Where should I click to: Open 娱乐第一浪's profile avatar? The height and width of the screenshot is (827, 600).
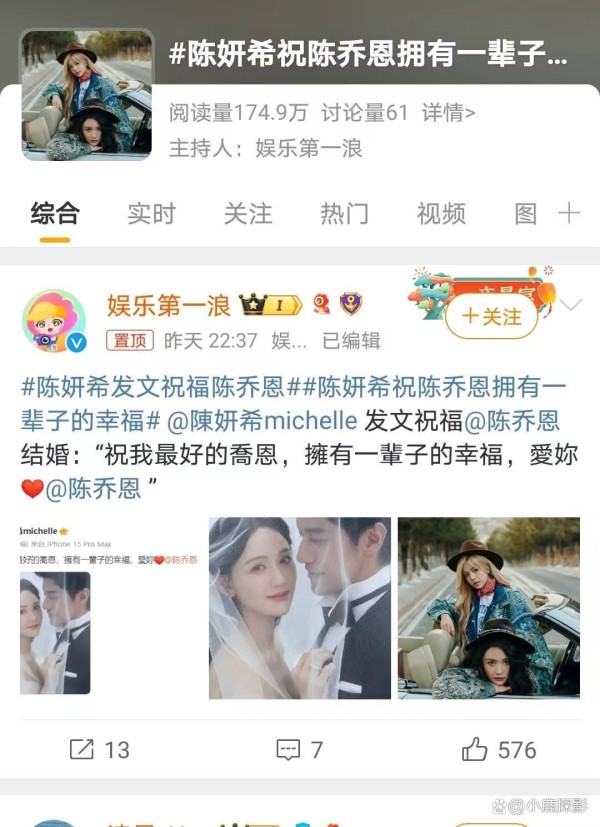(54, 321)
